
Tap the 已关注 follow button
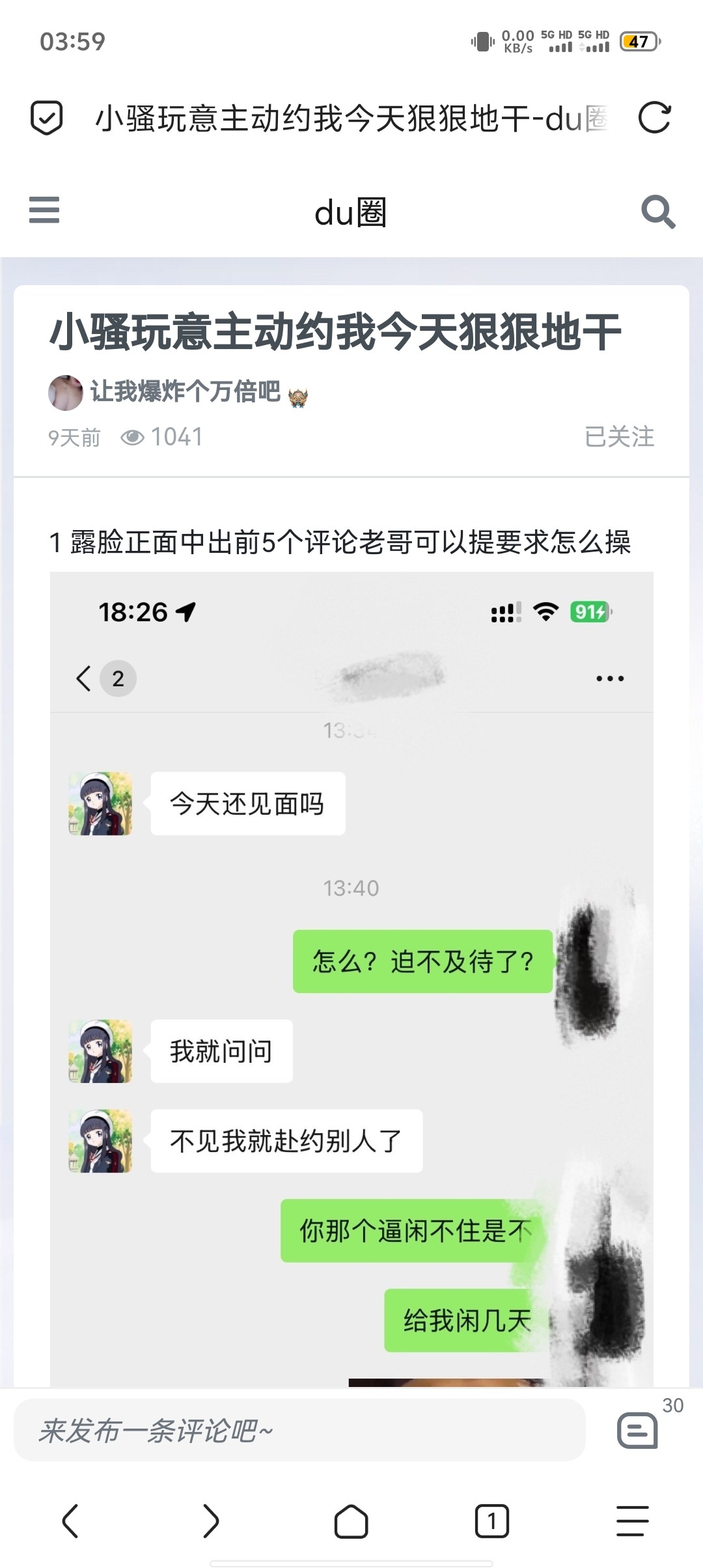619,437
